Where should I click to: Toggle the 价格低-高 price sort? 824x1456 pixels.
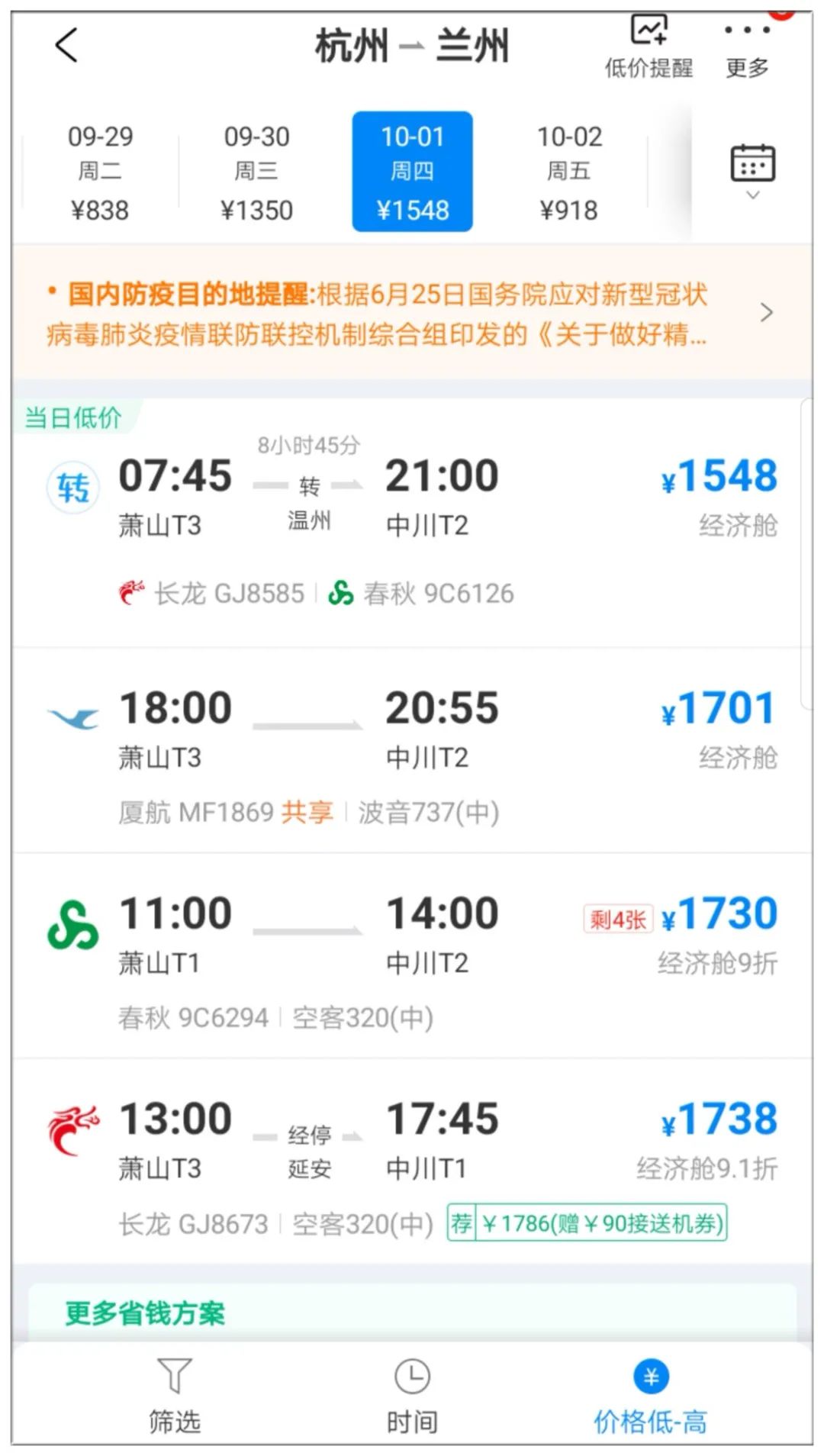pyautogui.click(x=650, y=1395)
